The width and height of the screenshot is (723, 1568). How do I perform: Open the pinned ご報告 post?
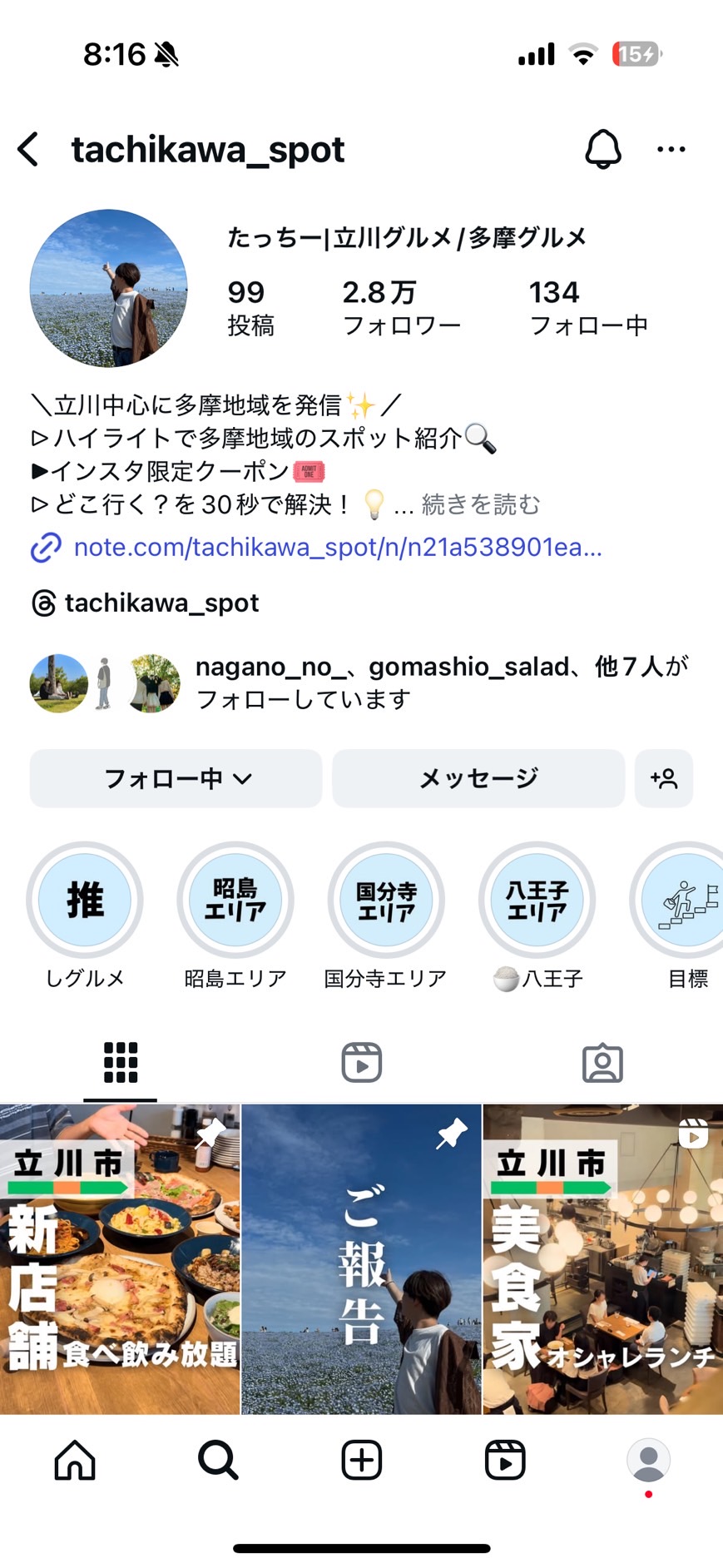(361, 1258)
